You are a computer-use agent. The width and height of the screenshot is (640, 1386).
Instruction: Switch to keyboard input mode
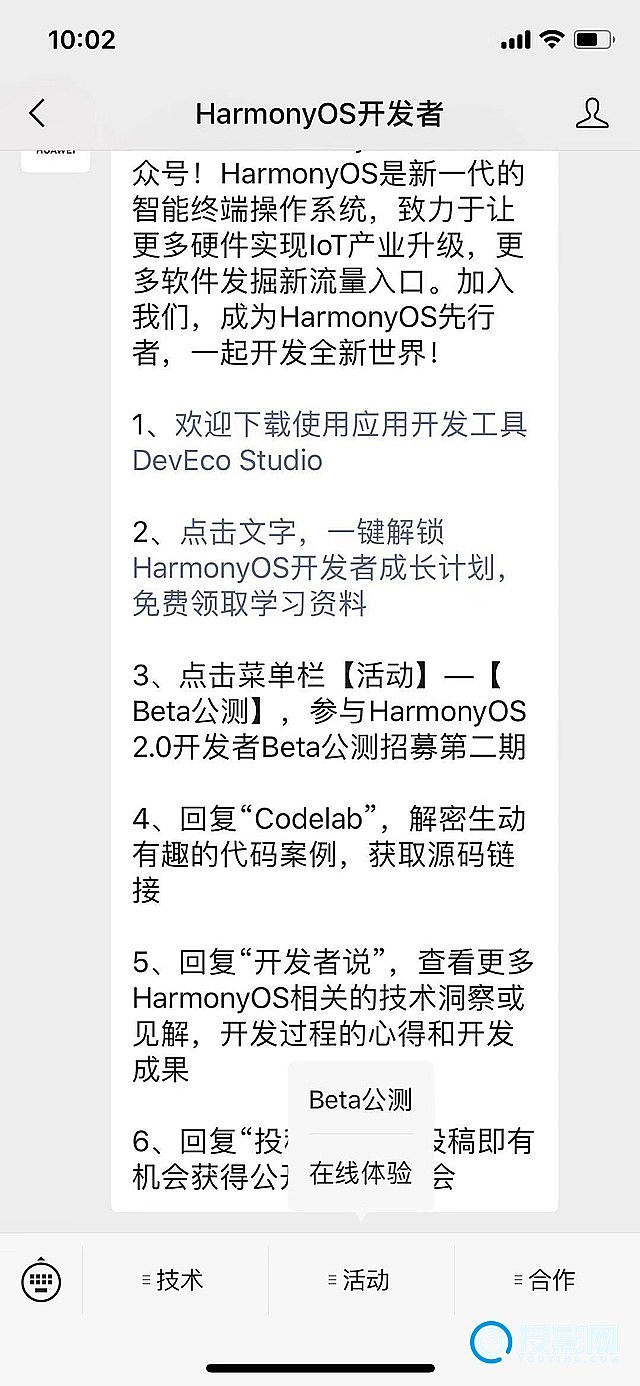pyautogui.click(x=41, y=1279)
